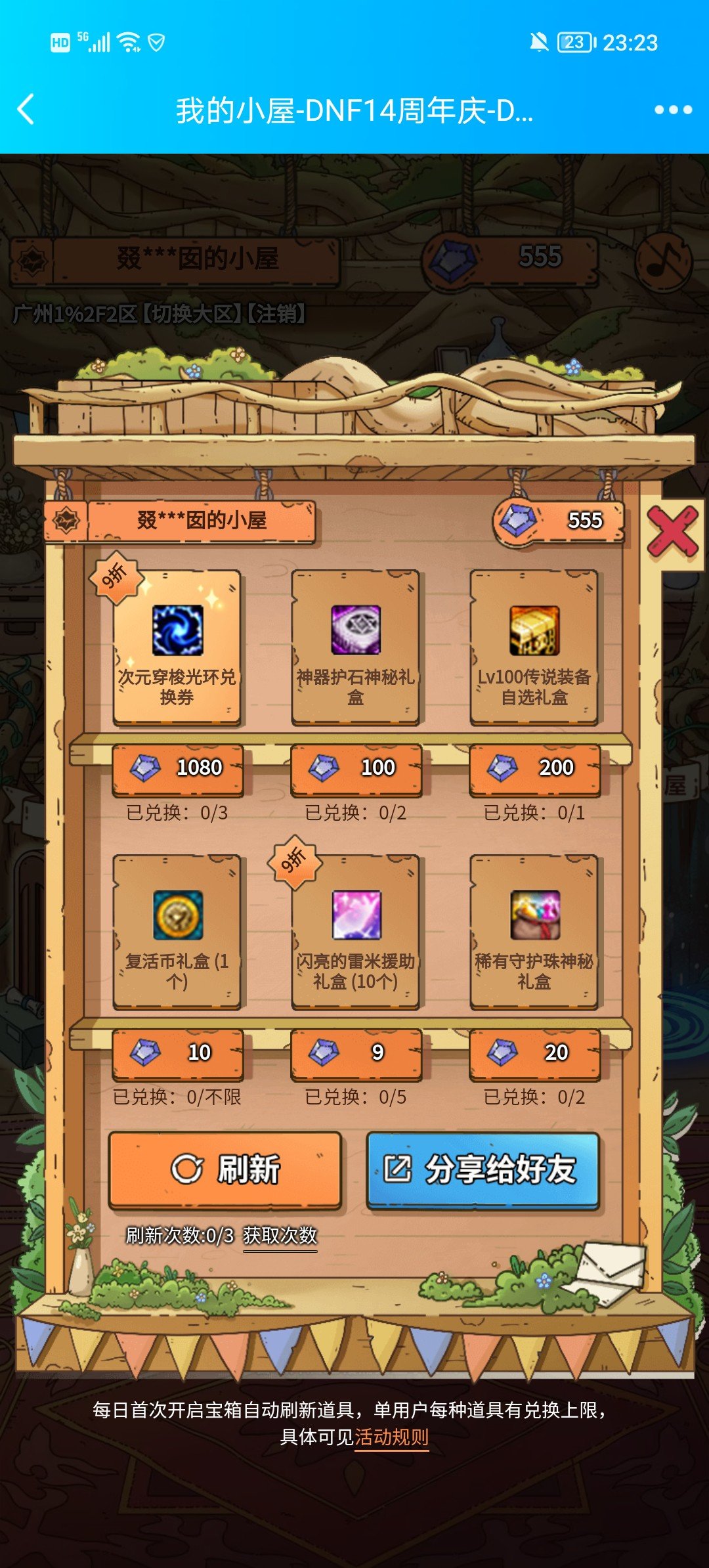
Task: Open the 活动规则 link
Action: click(392, 1437)
